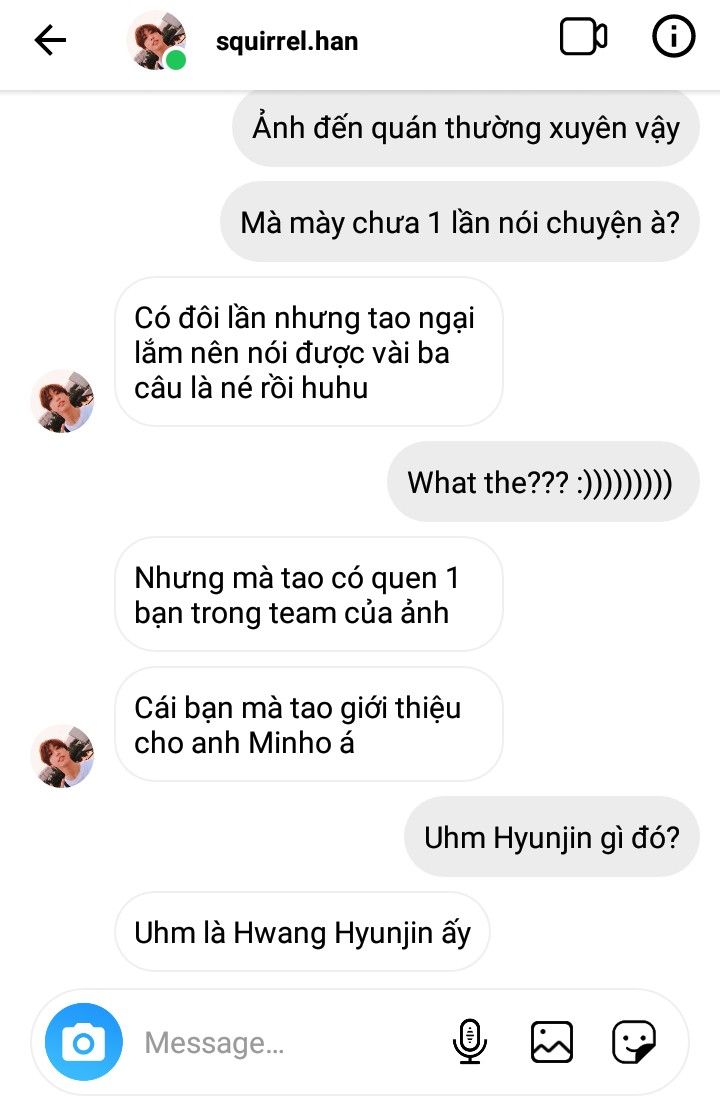Tap the header profile picture of squirrel.han
This screenshot has width=720, height=1109.
(156, 41)
